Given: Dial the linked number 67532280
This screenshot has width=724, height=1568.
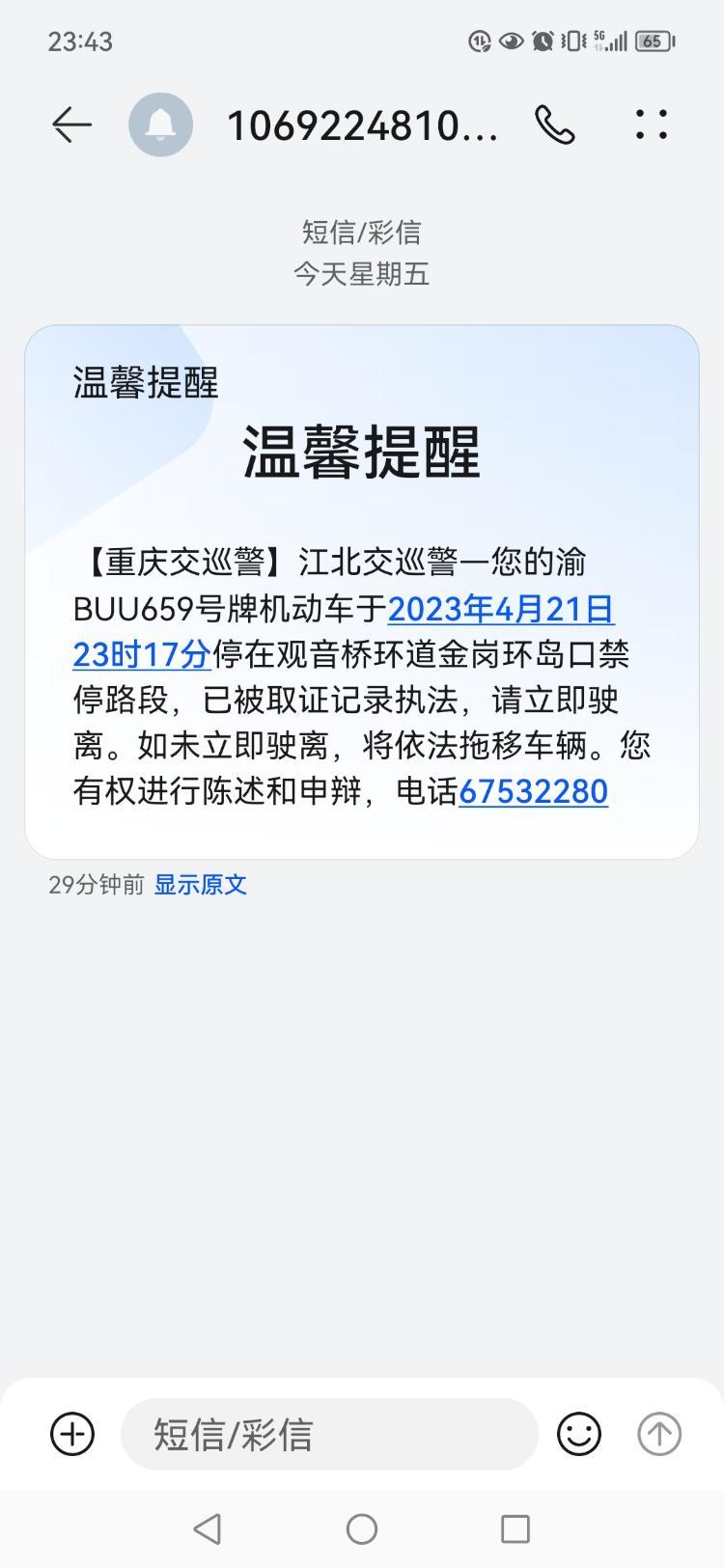Looking at the screenshot, I should pos(533,792).
